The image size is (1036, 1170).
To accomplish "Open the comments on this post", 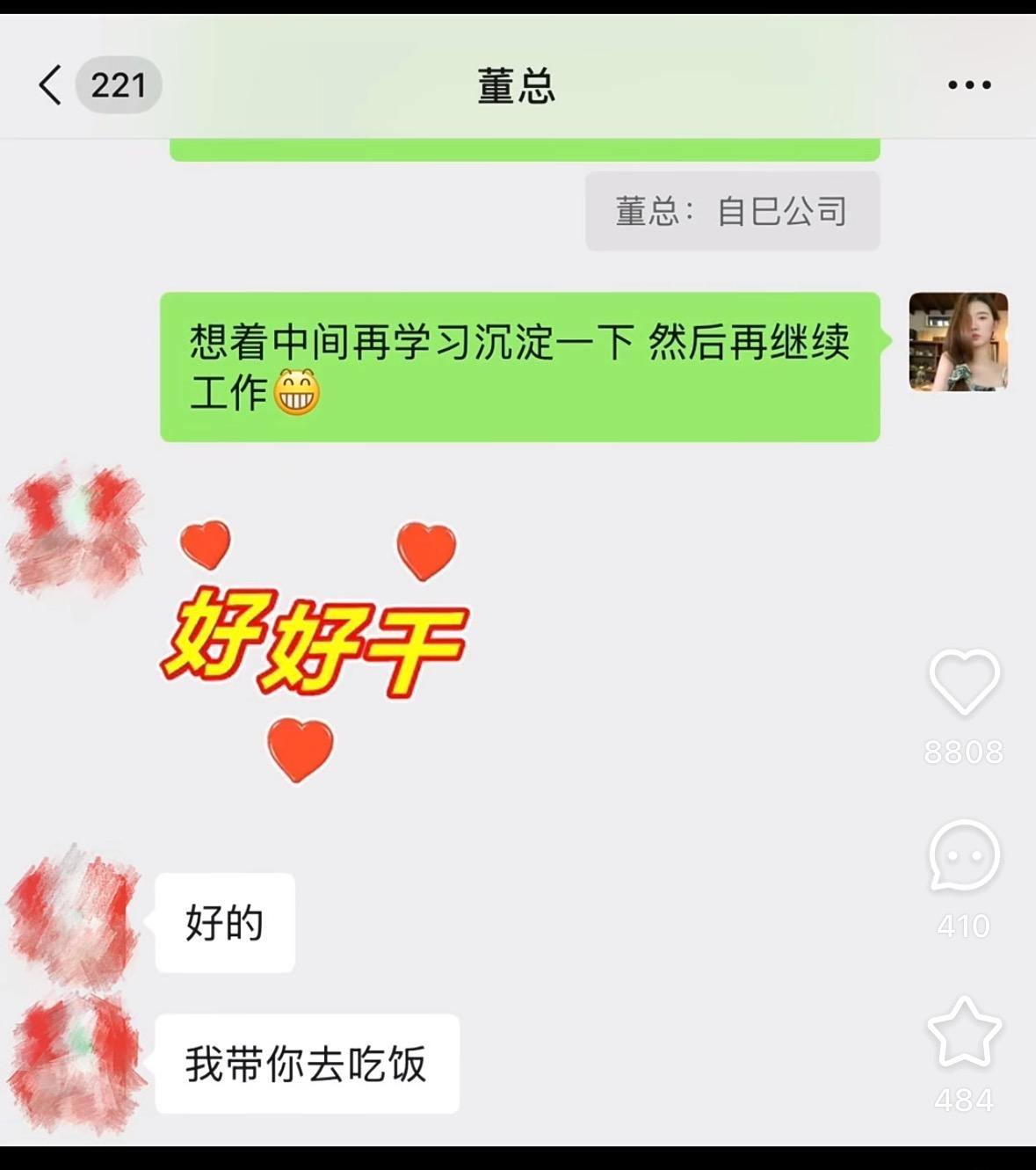I will [964, 856].
